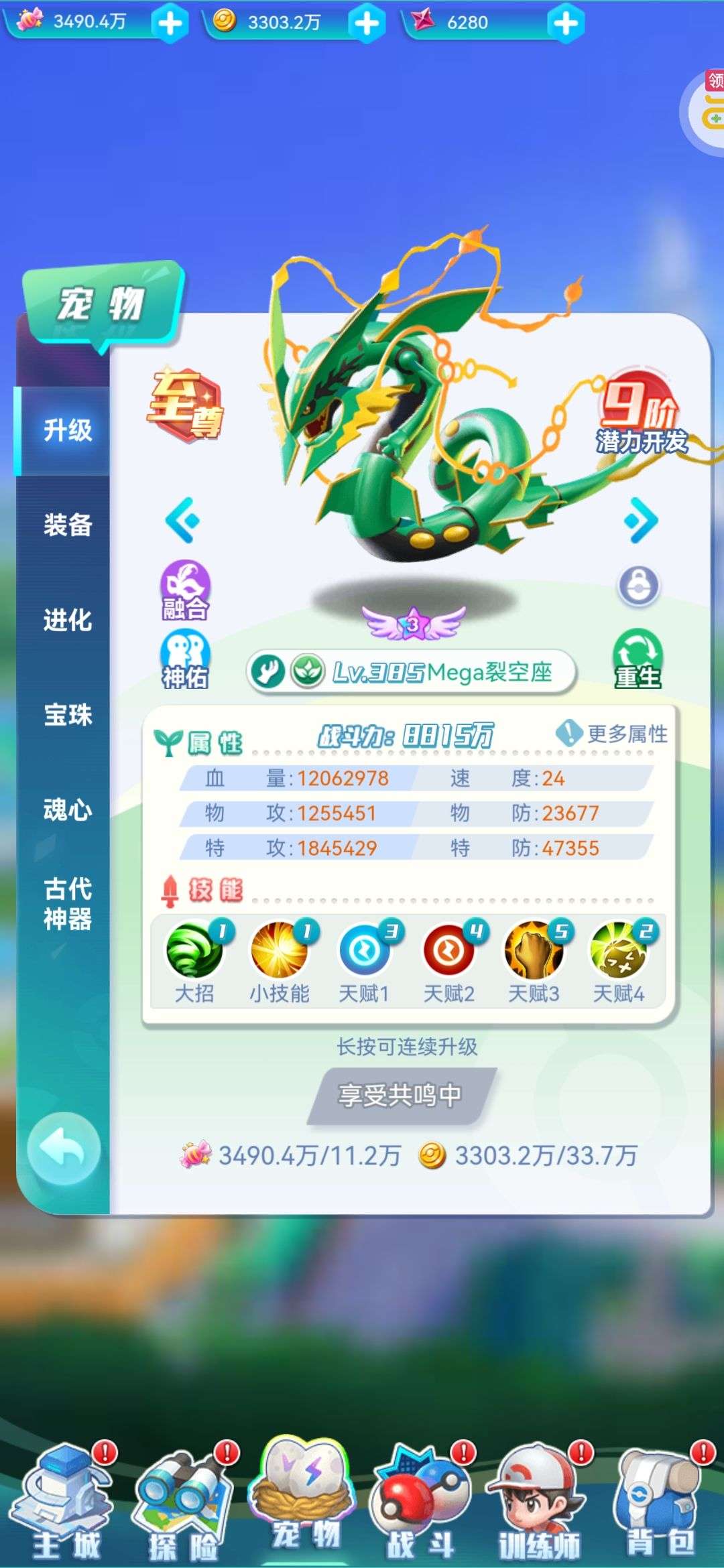The image size is (724, 1568).
Task: Open the 进化 side tab
Action: (x=67, y=620)
